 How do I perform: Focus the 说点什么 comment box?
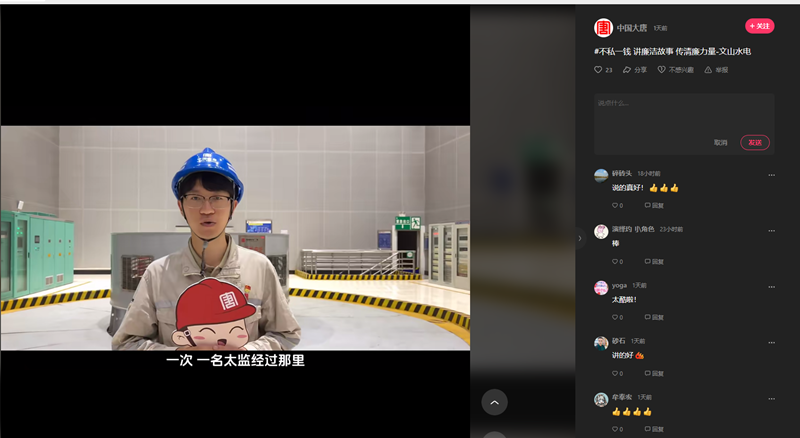683,108
